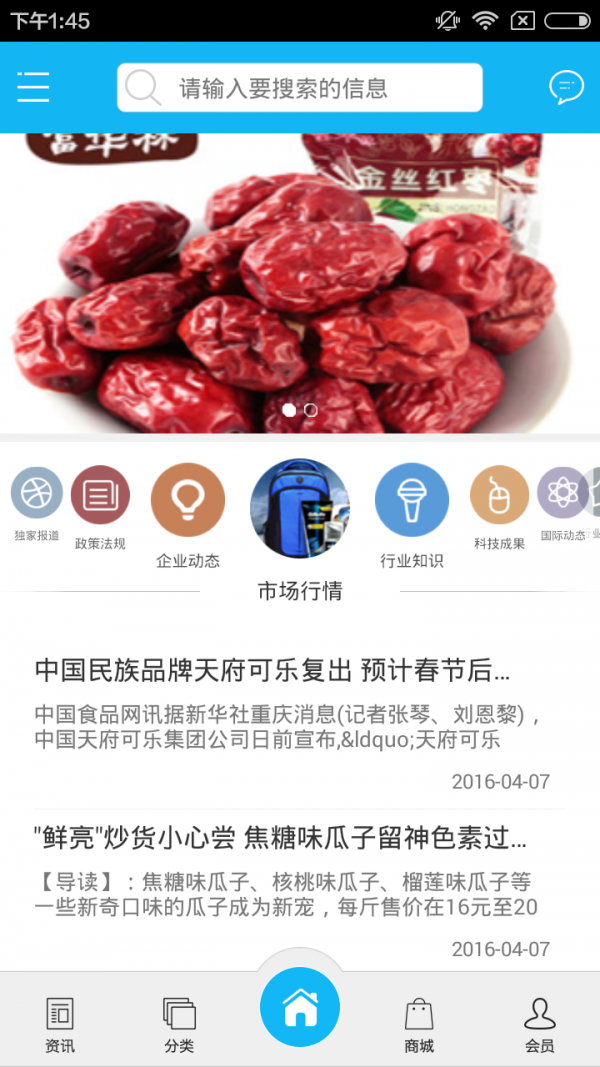
Task: Switch to the 分类 tab
Action: [x=179, y=1024]
